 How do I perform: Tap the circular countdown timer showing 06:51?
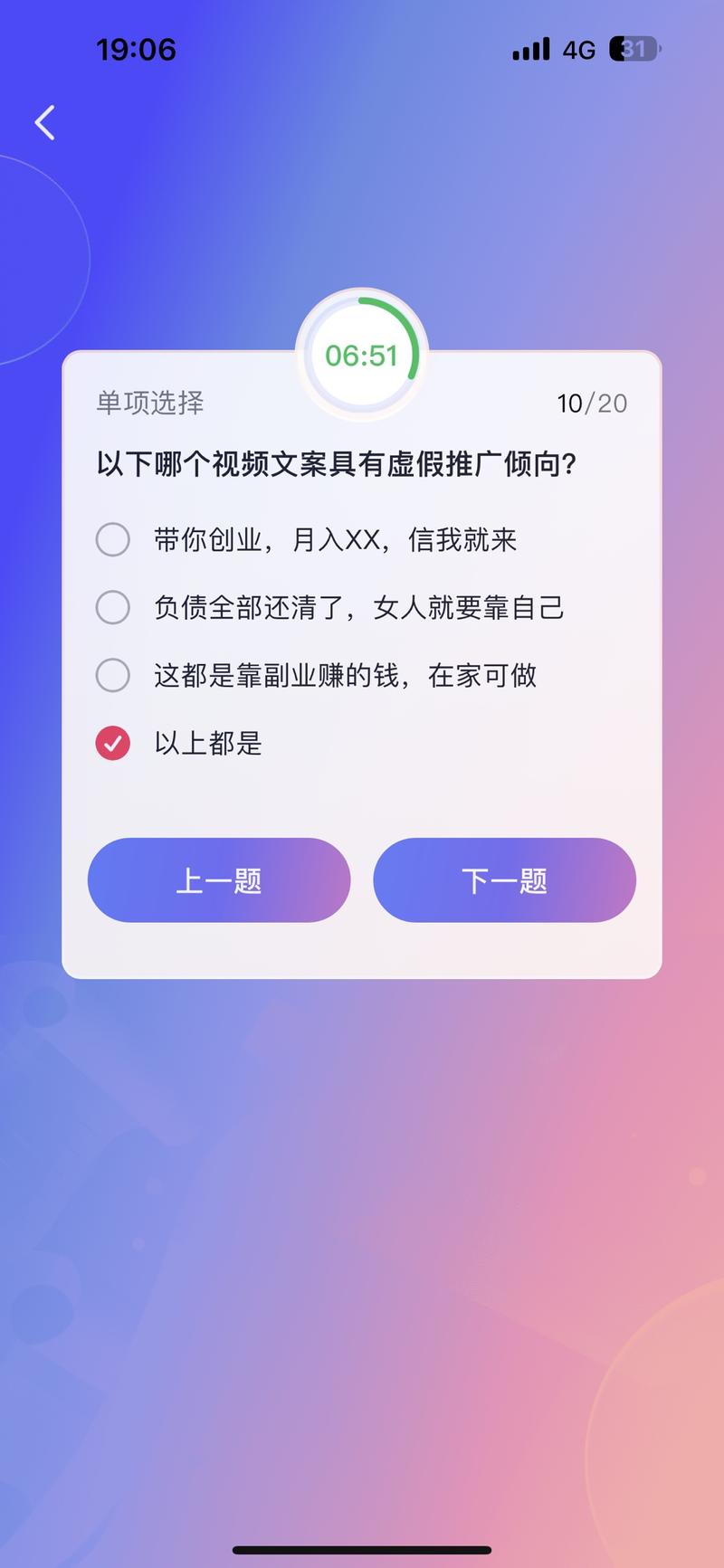tap(362, 356)
